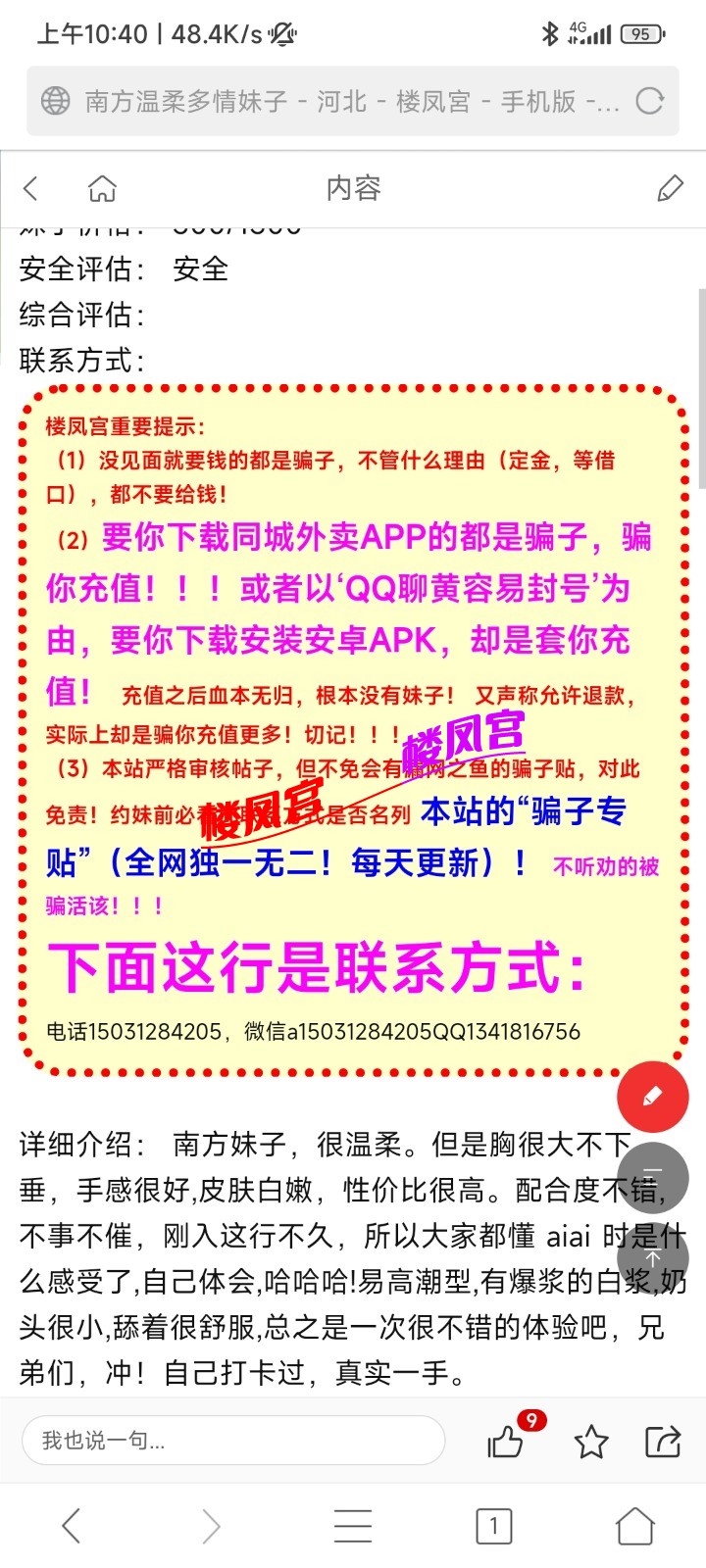Screen dimensions: 706x1568
Task: Tap the like count badge showing 9
Action: tap(529, 1418)
